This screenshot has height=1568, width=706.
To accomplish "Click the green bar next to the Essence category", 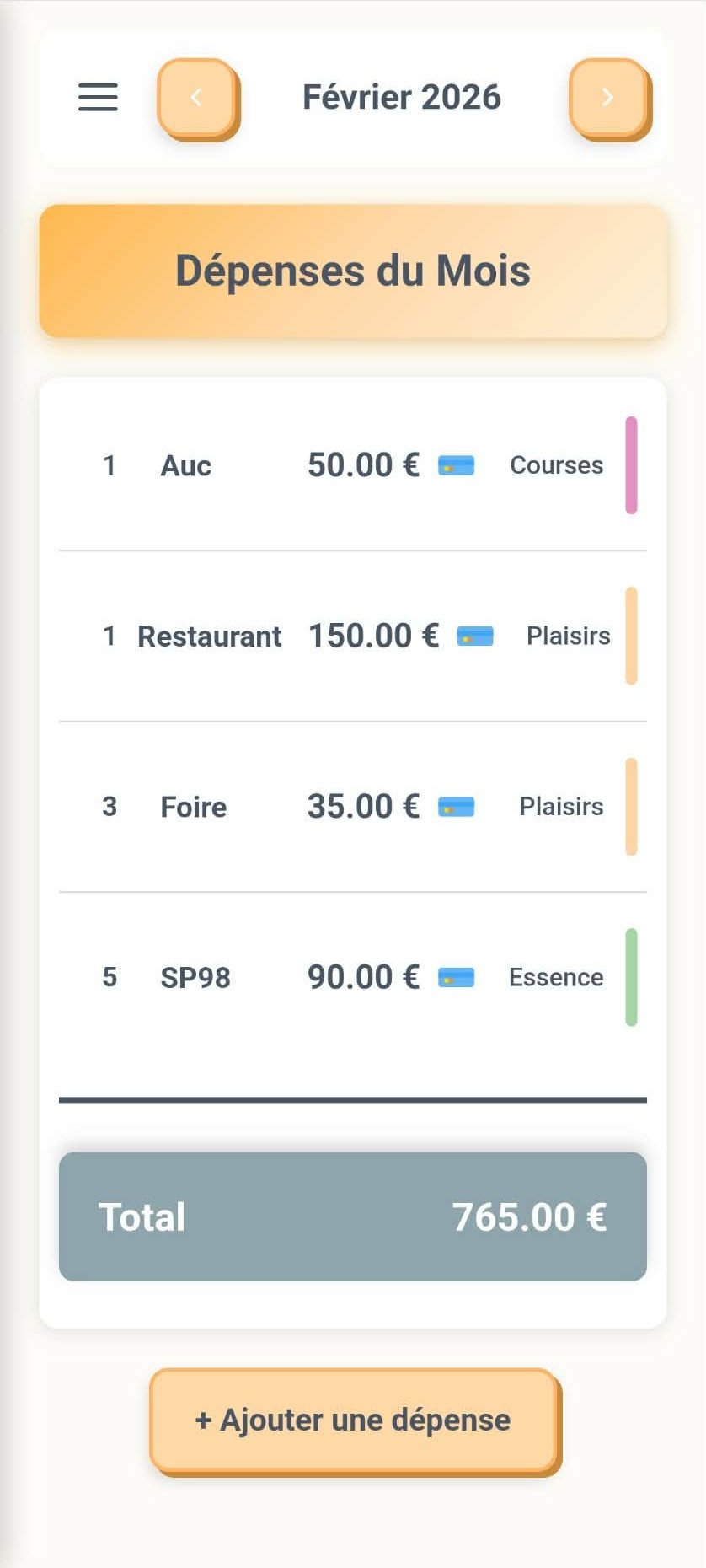I will 630,977.
